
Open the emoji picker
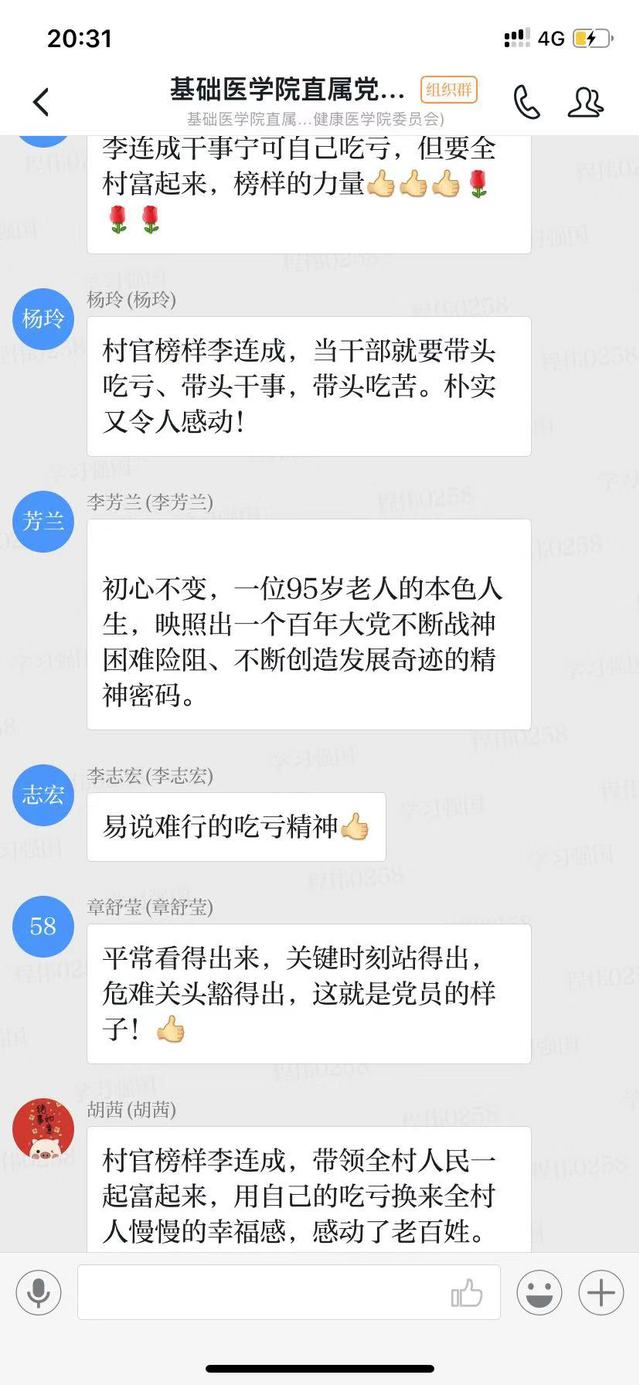pyautogui.click(x=539, y=1293)
